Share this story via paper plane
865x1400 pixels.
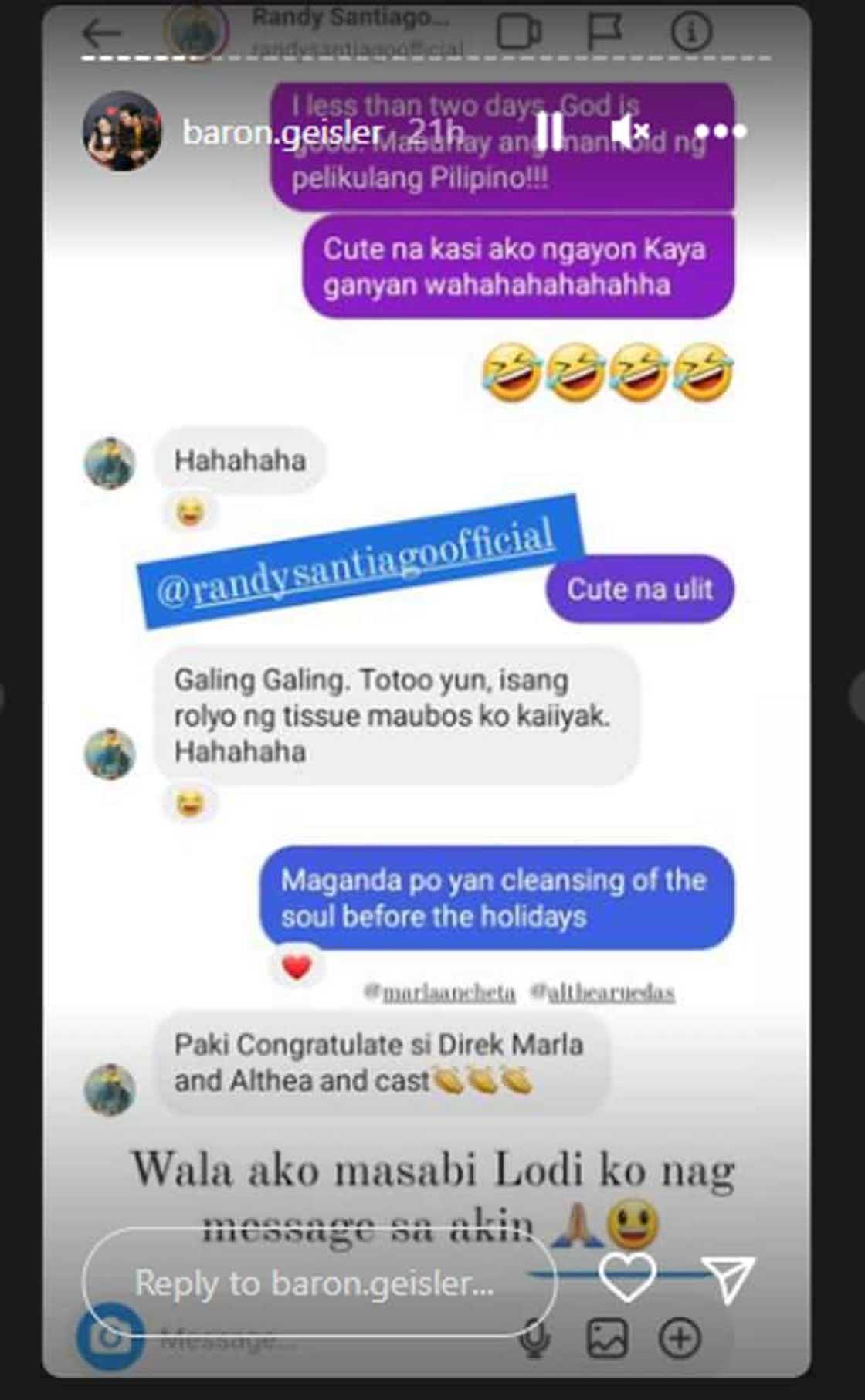point(728,1278)
